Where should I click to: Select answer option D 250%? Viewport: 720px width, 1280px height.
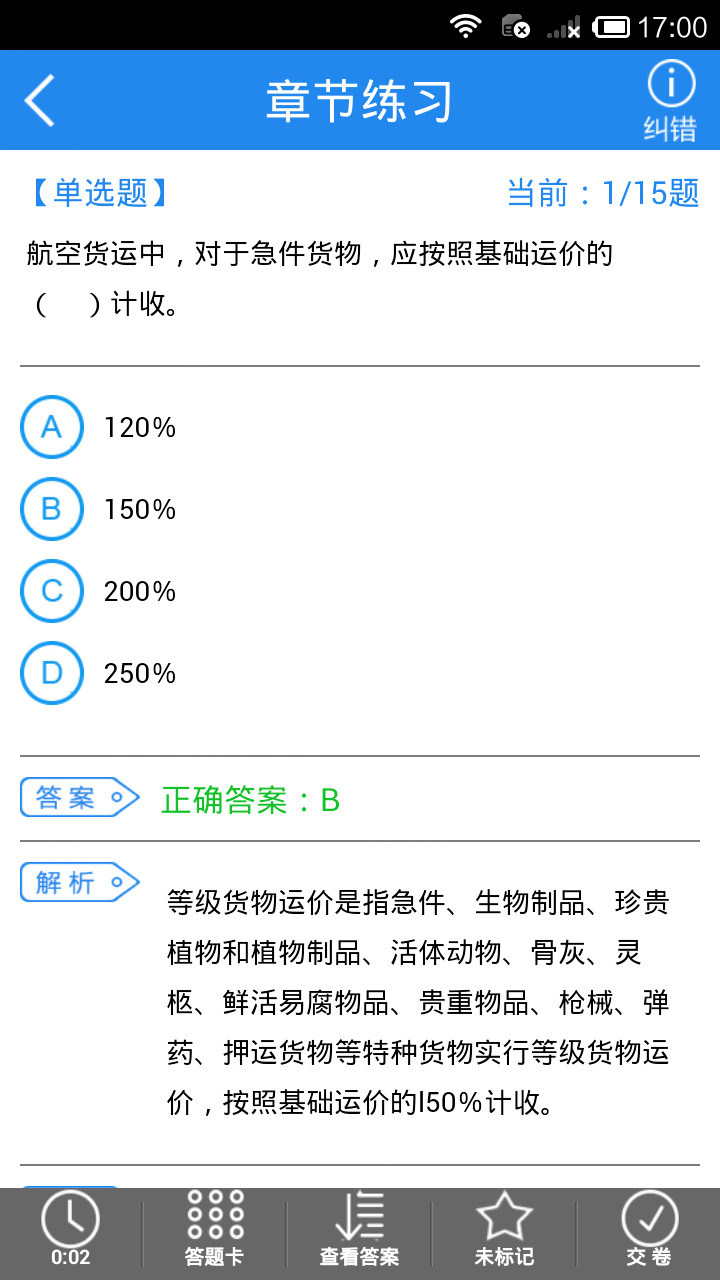point(51,674)
